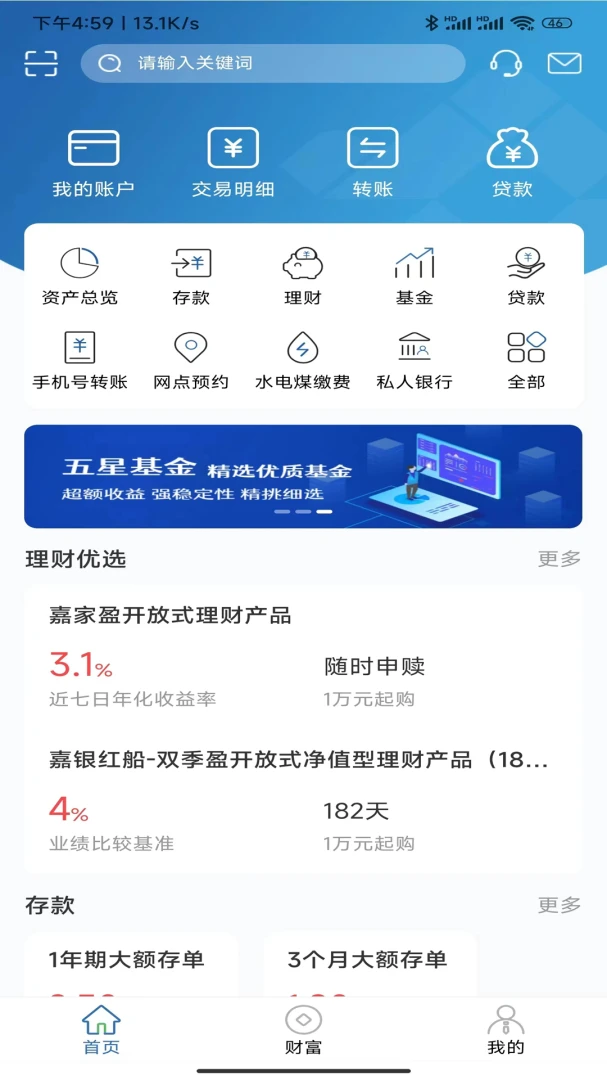Go to 存款 deposit shortcut
The width and height of the screenshot is (607, 1080).
tap(191, 275)
